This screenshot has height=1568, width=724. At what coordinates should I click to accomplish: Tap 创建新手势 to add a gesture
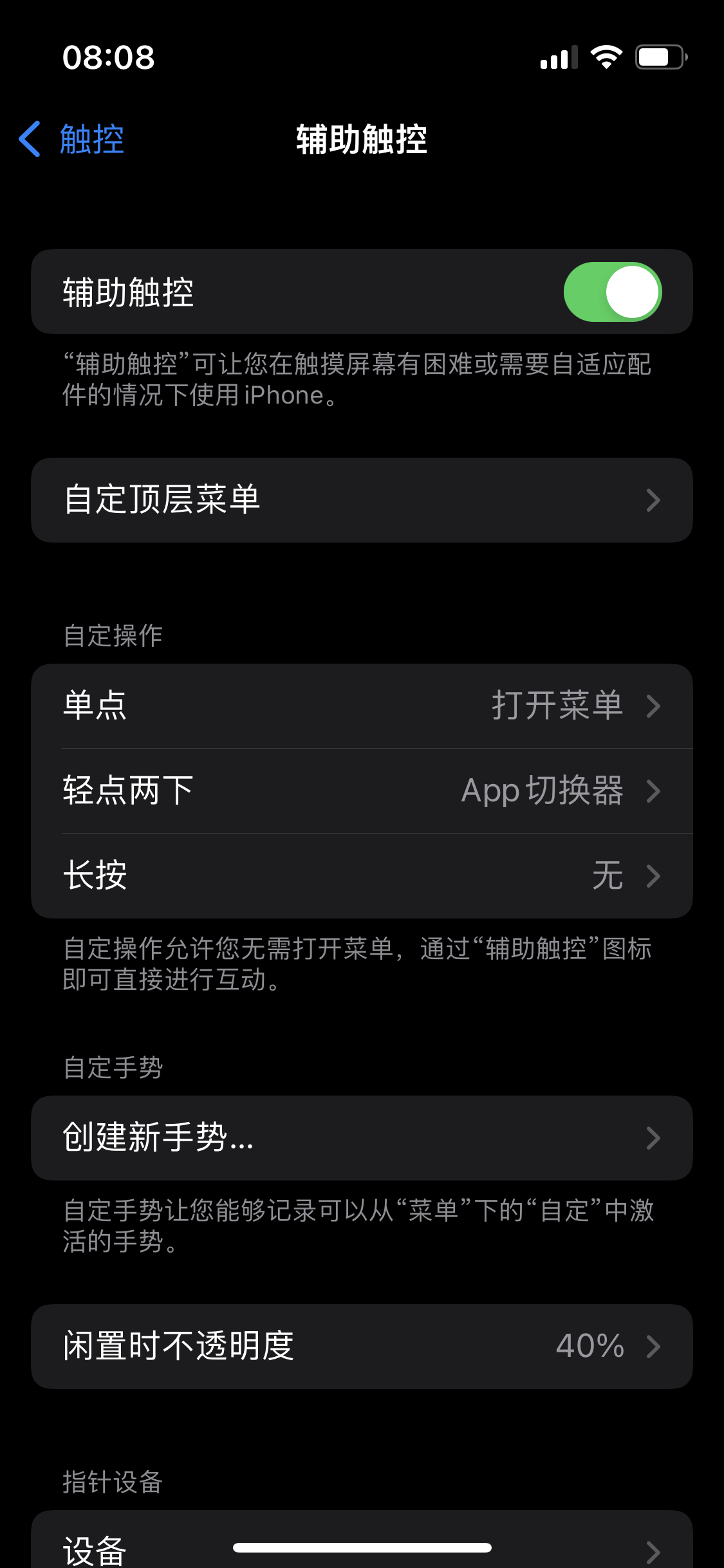[362, 1137]
